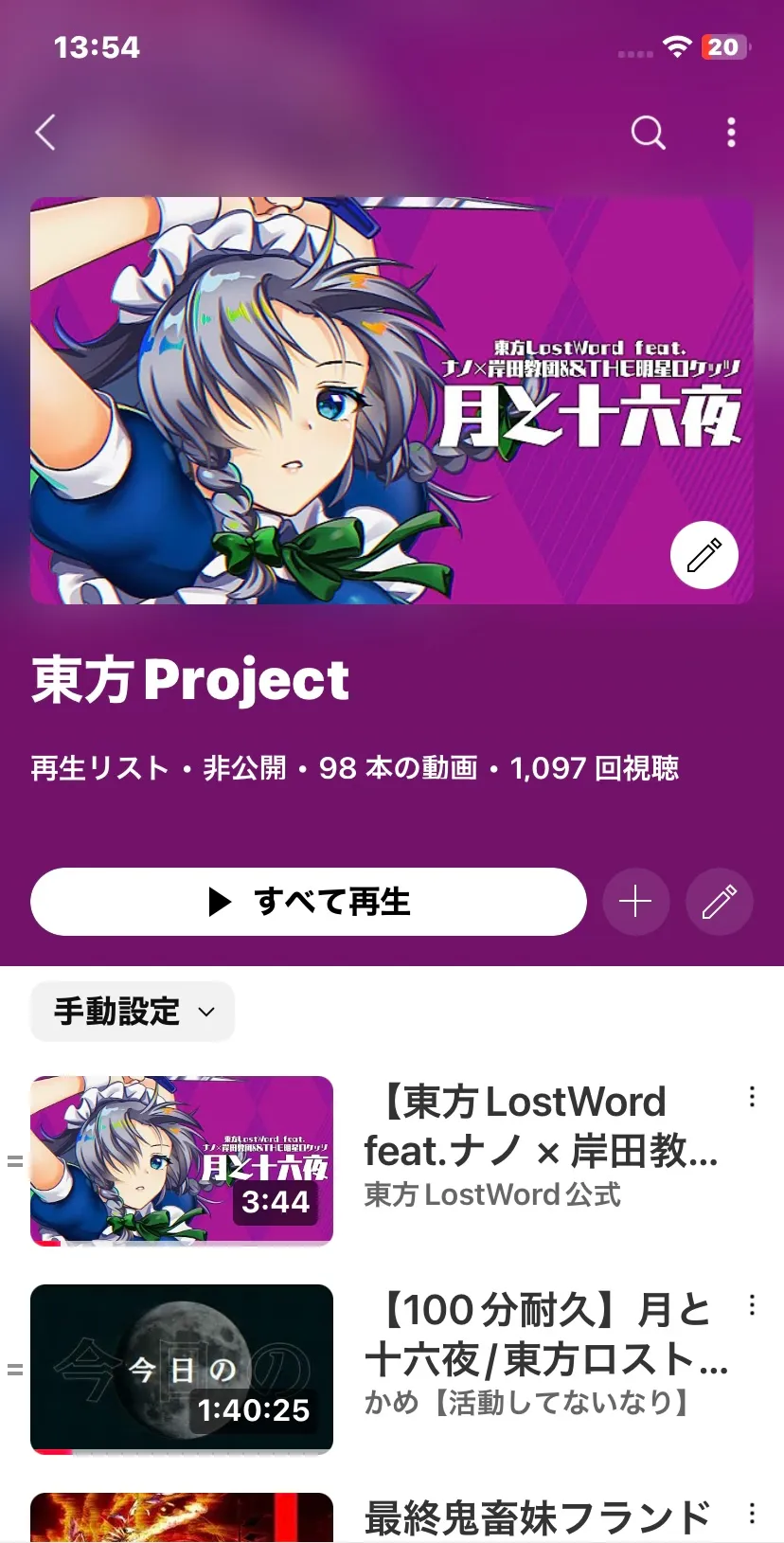The width and height of the screenshot is (784, 1543).
Task: Expand the 手動設定 sort dropdown
Action: coord(133,1012)
